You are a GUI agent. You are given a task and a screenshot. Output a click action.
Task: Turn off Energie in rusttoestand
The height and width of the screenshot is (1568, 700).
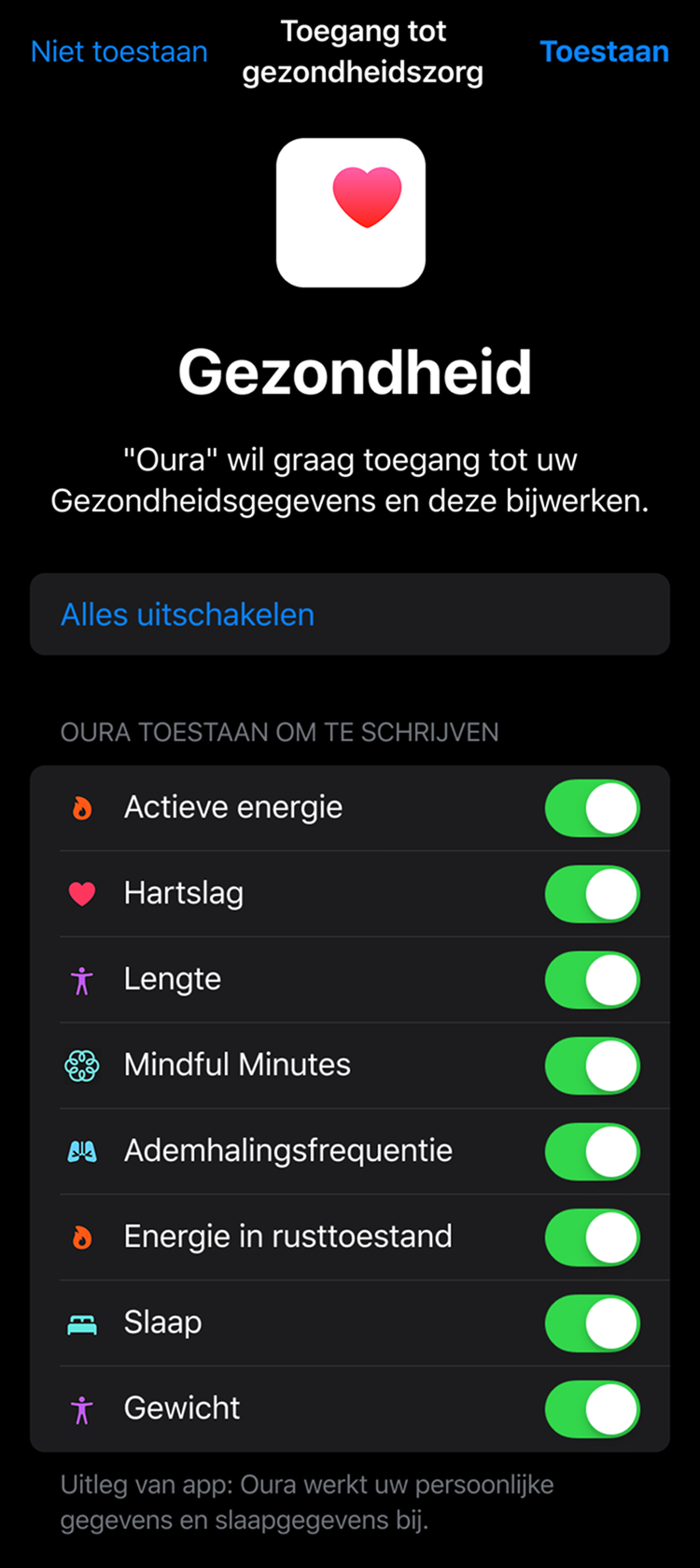[592, 1238]
